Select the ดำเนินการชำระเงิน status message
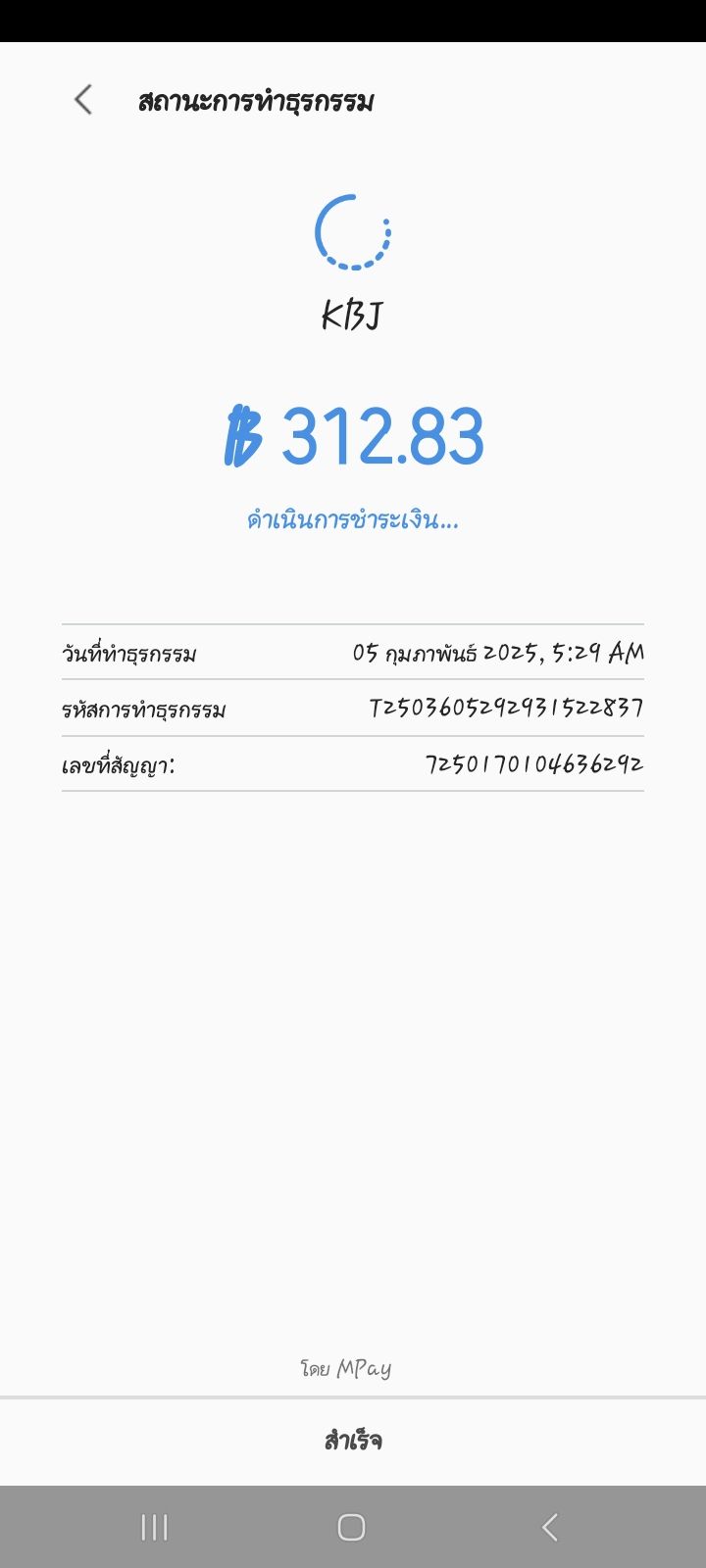 pos(355,521)
